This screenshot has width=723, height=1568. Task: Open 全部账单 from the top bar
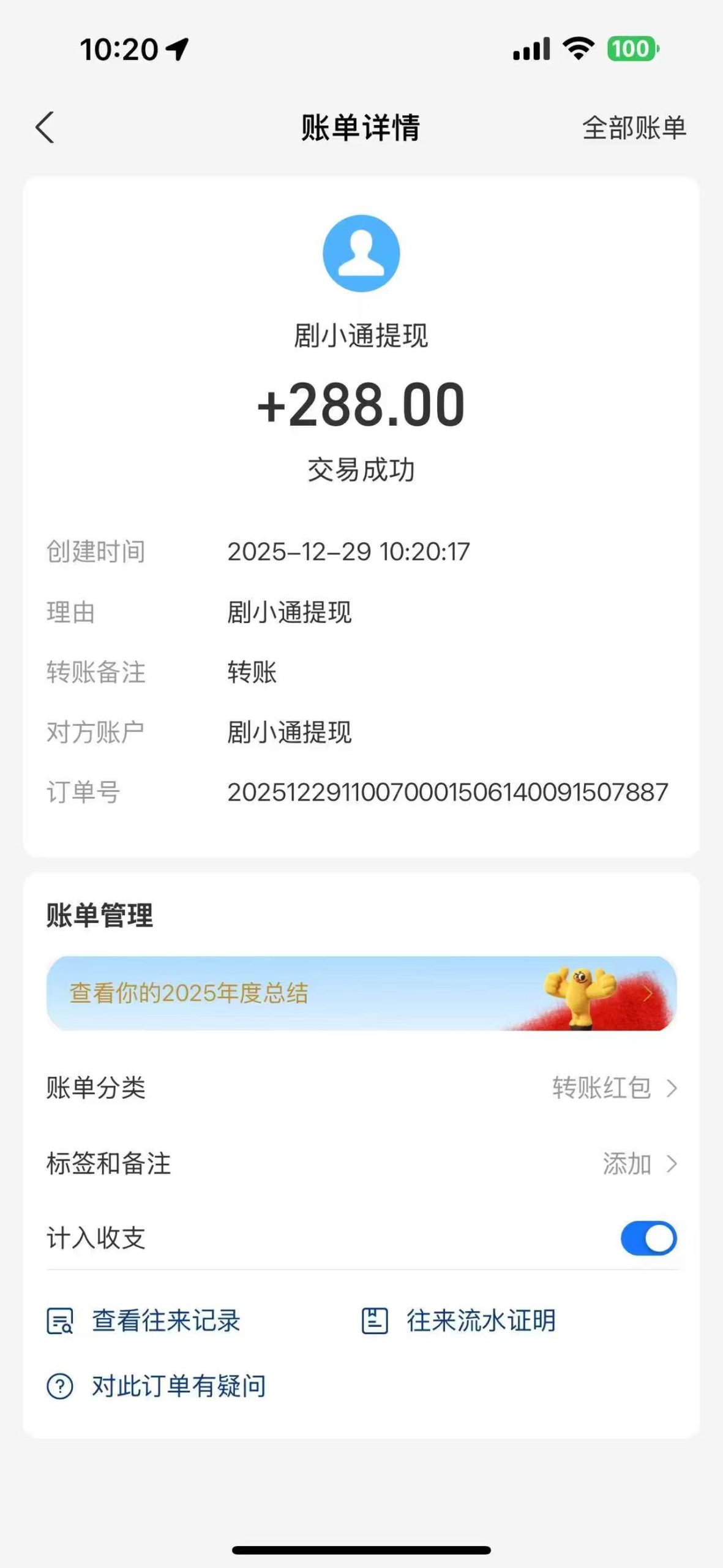click(634, 127)
